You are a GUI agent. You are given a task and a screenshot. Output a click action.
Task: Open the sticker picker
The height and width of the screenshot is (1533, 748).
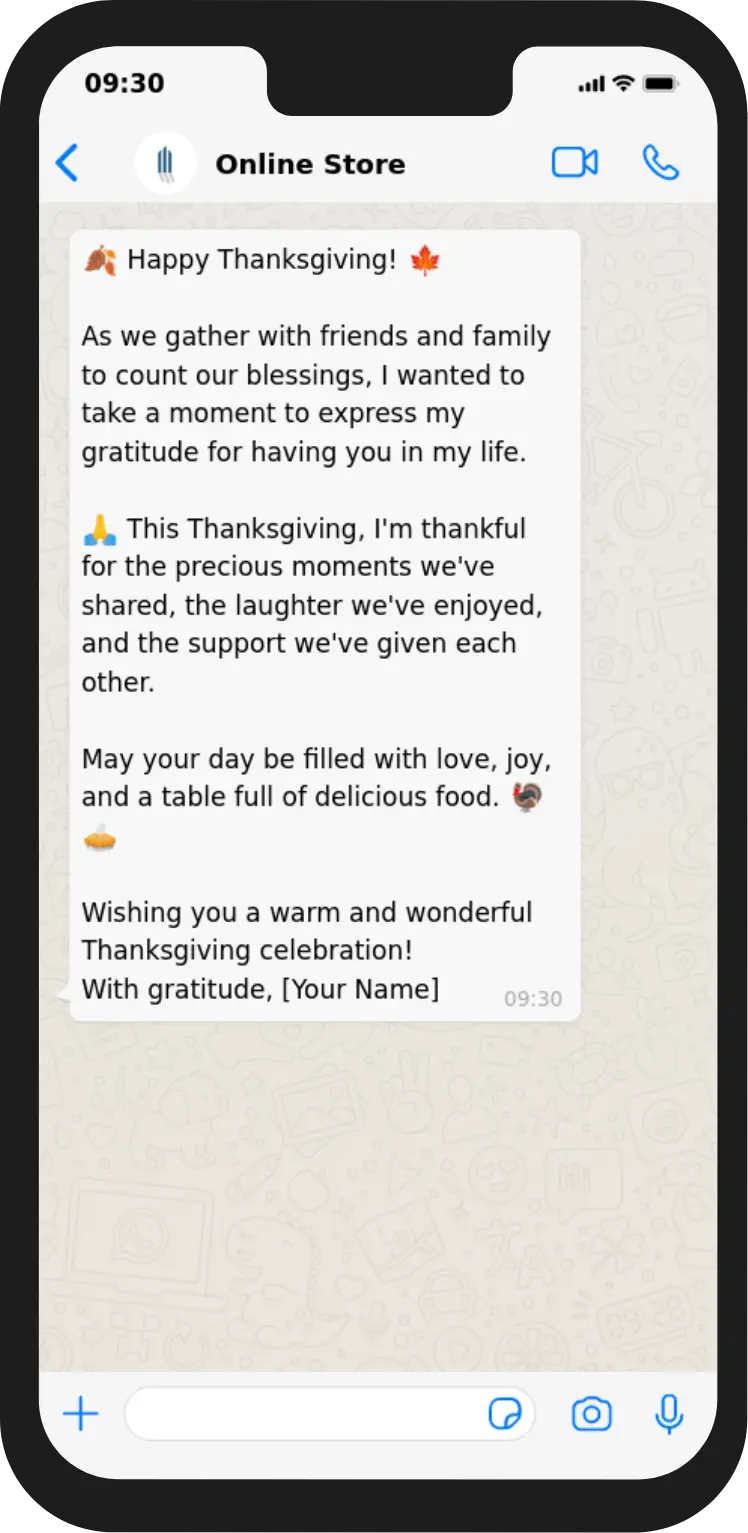[505, 1414]
